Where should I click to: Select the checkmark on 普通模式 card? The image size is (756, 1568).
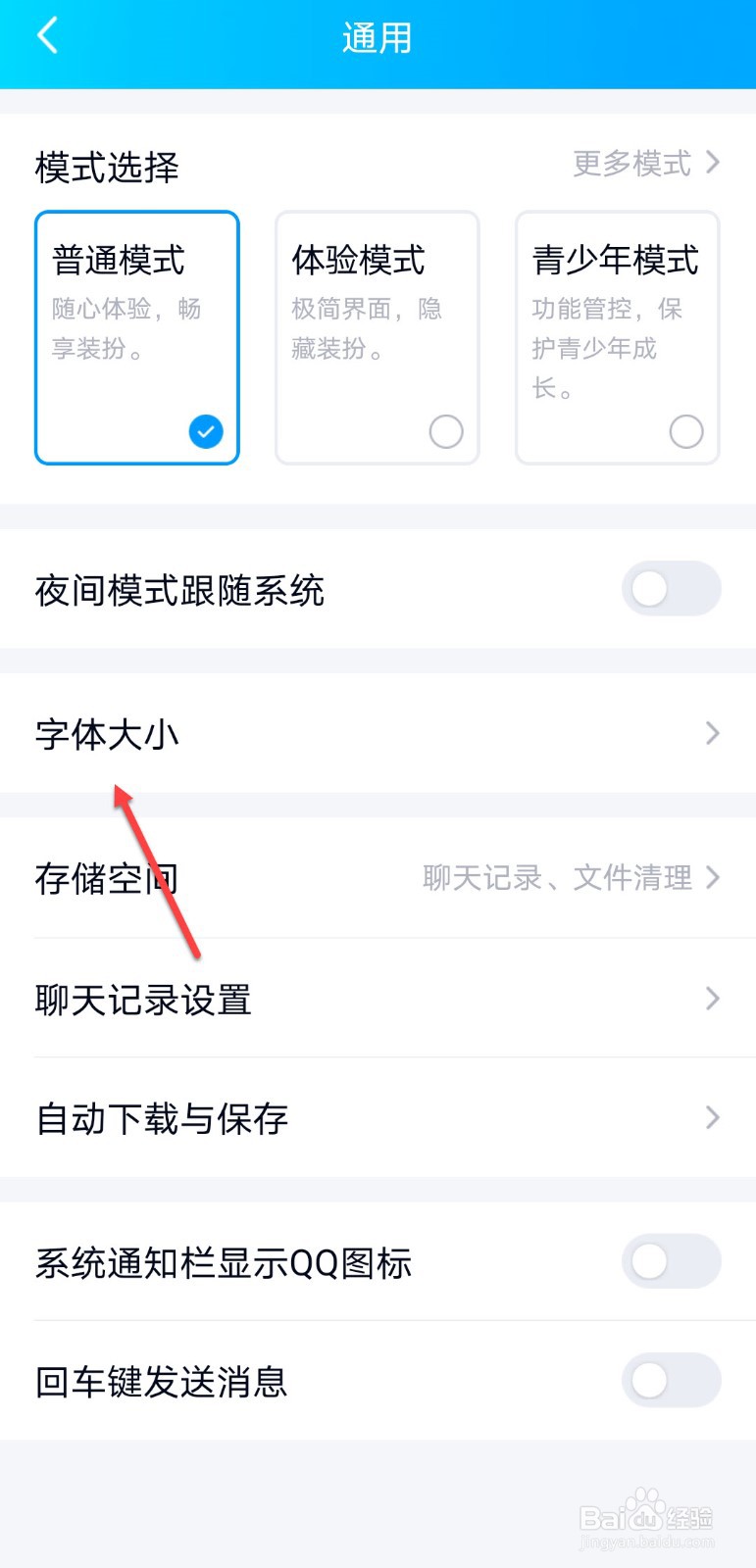tap(206, 431)
